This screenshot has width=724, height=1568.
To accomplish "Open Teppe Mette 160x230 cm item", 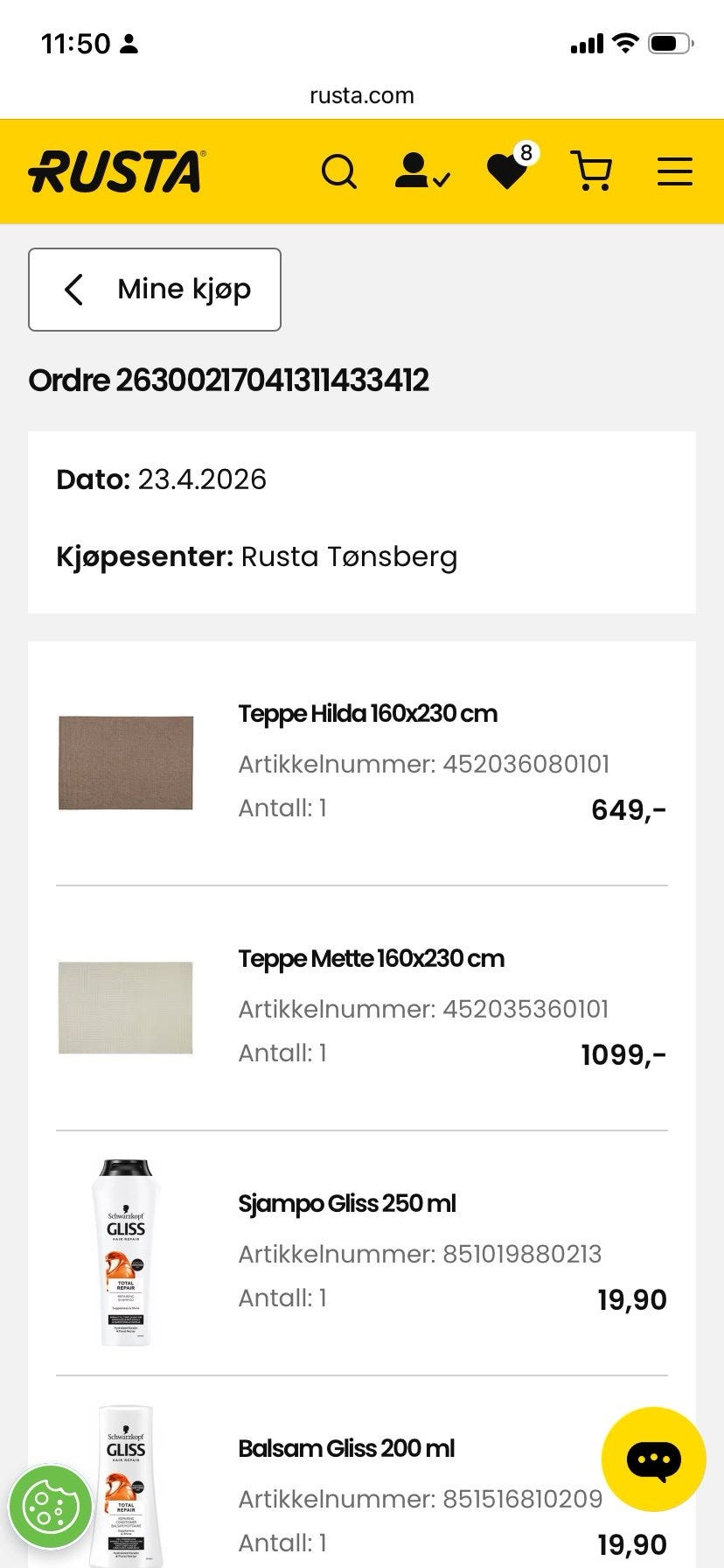I will click(x=372, y=958).
